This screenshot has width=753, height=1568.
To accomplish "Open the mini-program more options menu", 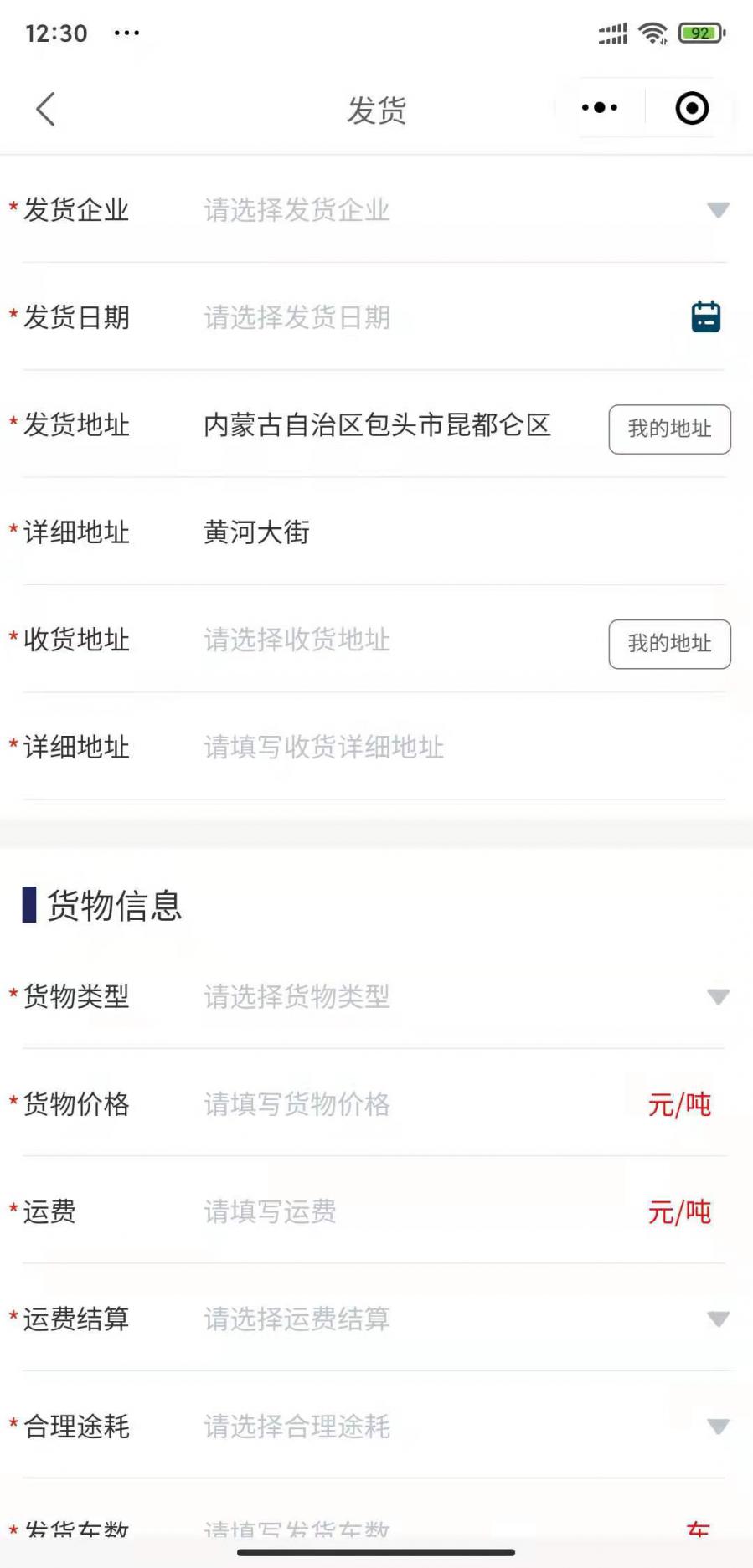I will click(600, 108).
